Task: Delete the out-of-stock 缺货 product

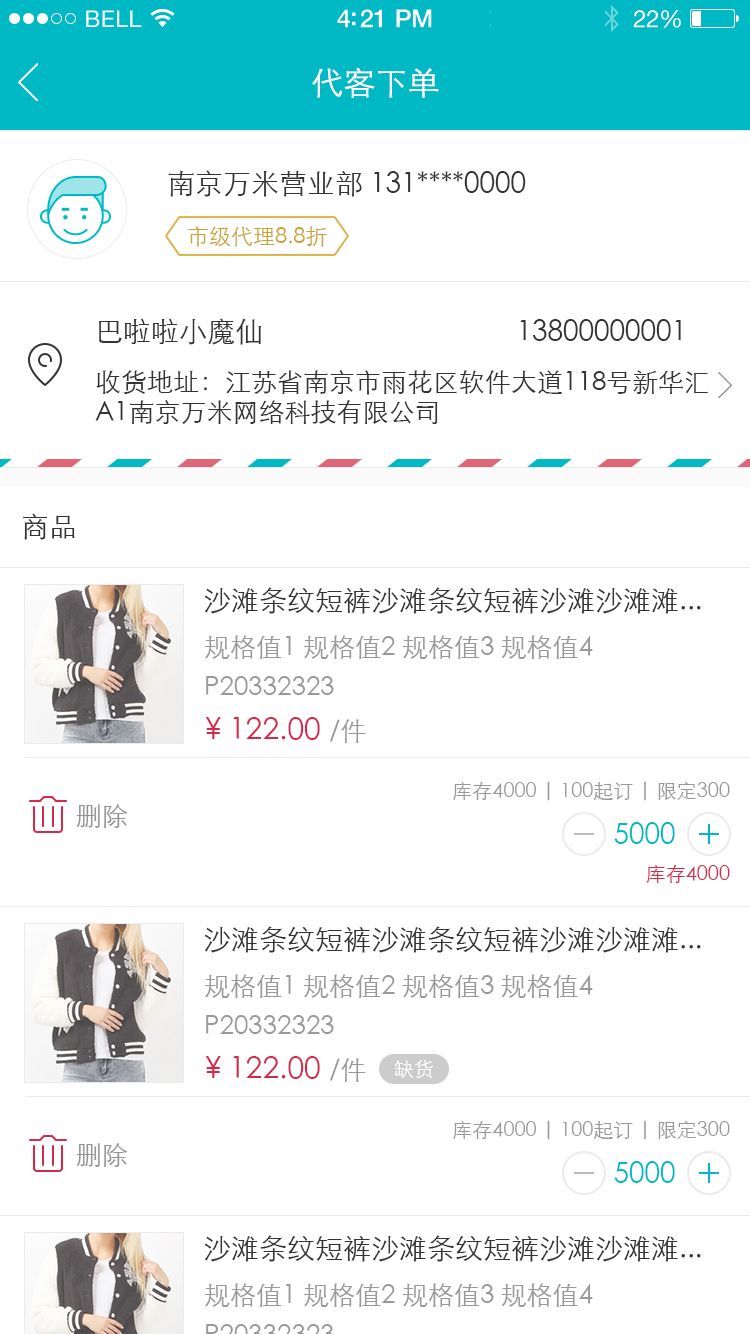Action: (78, 1155)
